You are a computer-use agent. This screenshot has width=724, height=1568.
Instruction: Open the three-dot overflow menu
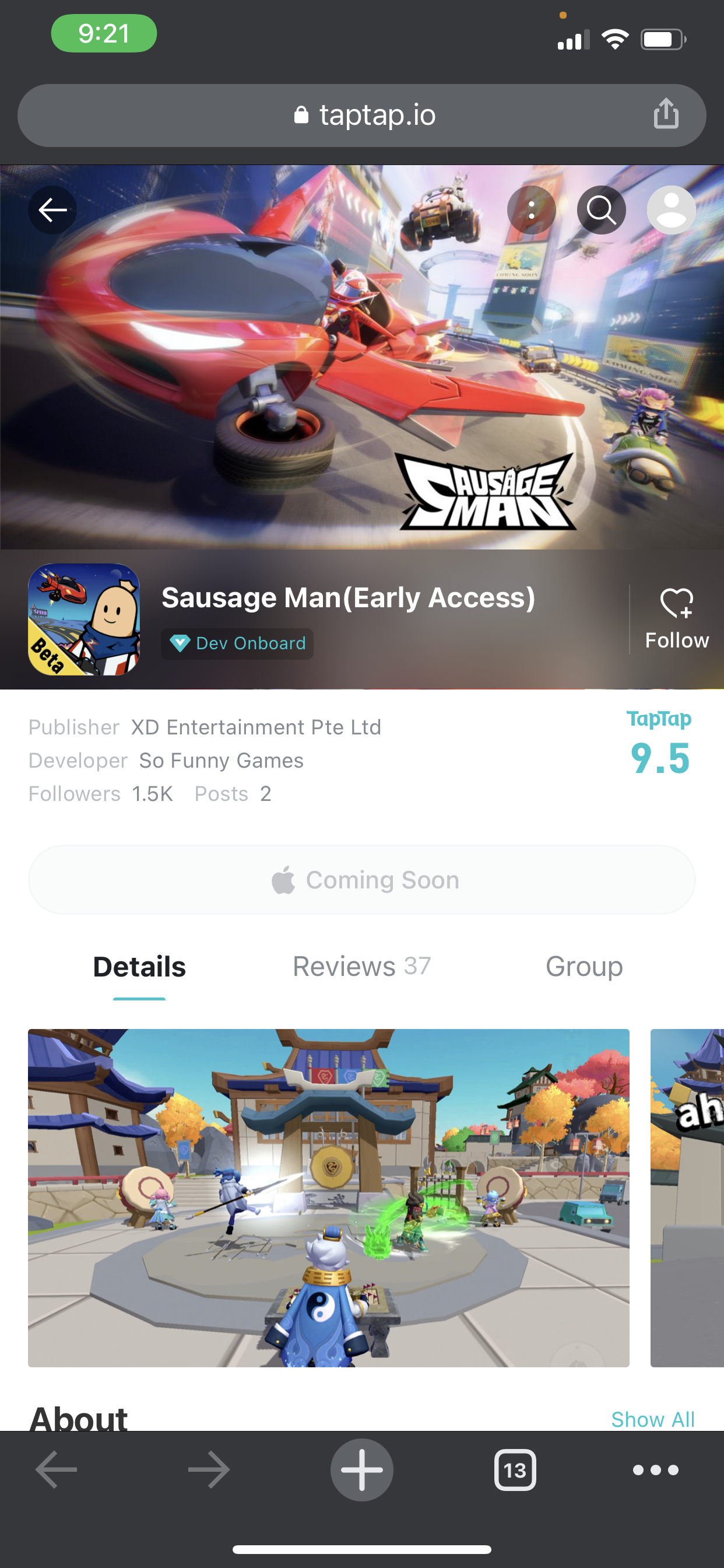point(531,210)
